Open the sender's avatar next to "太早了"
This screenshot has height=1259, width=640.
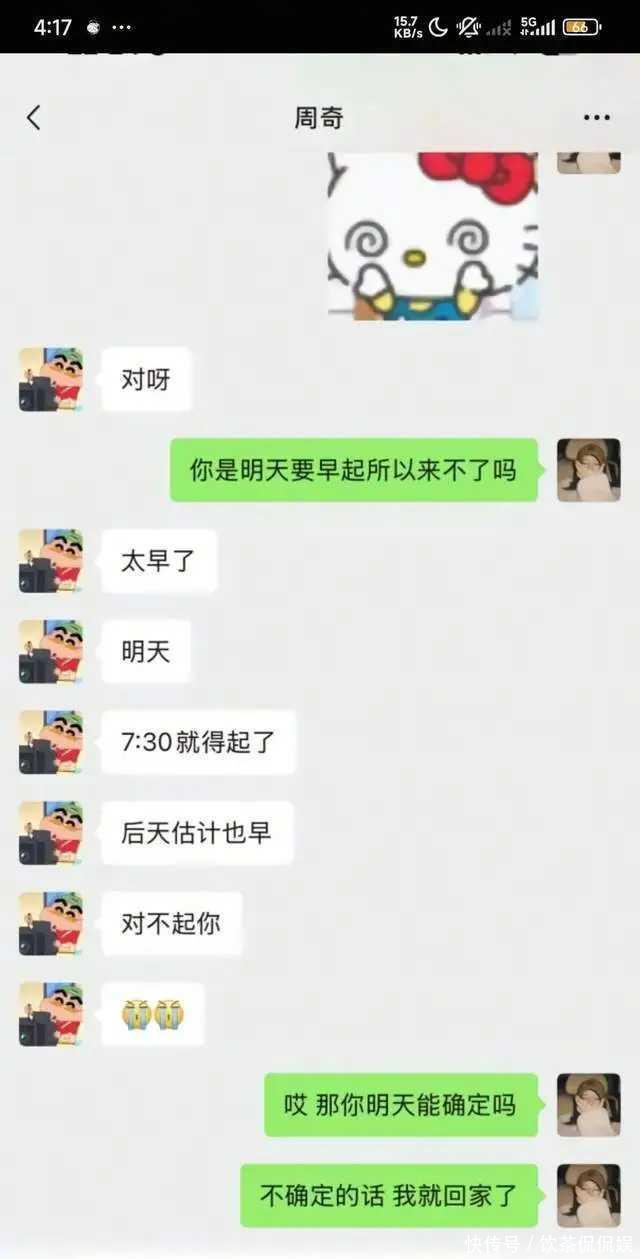point(51,561)
